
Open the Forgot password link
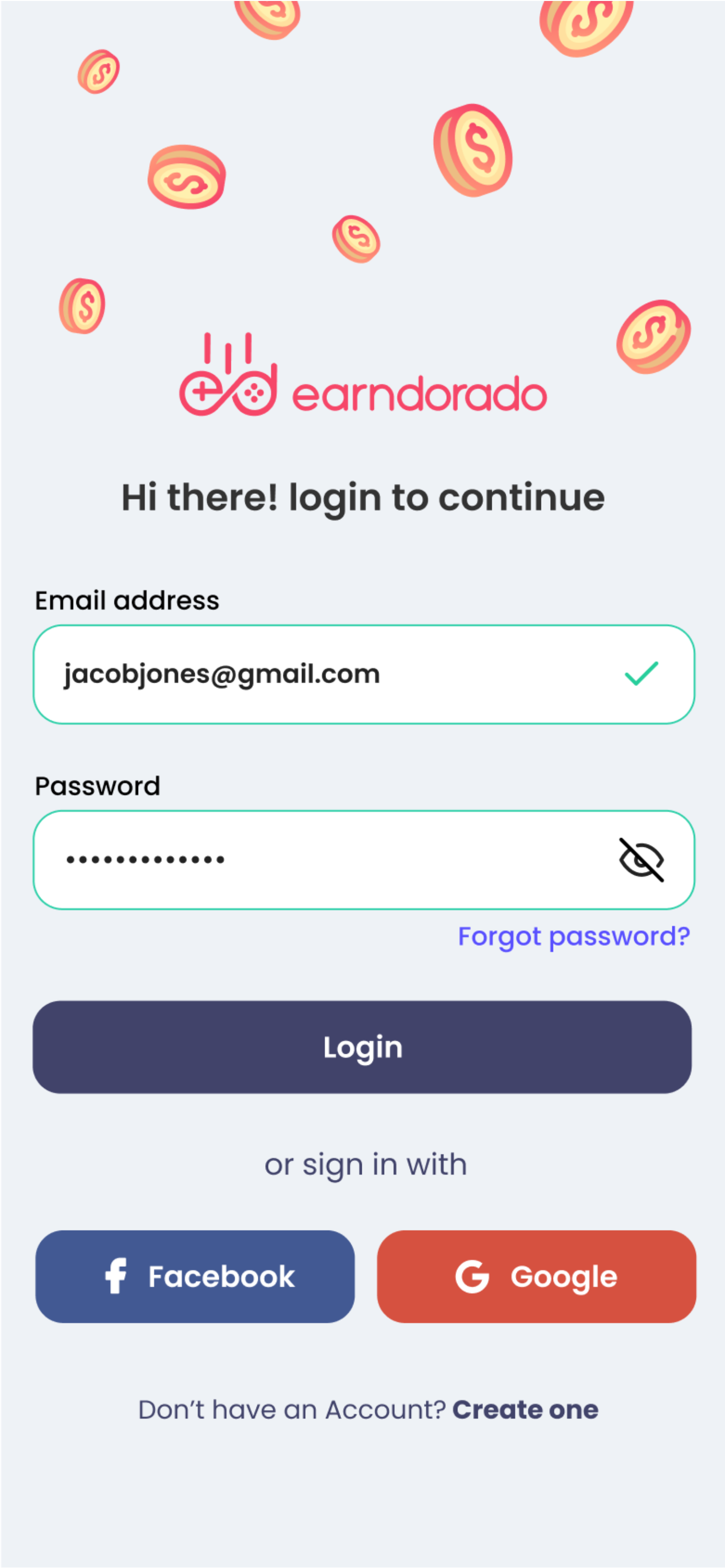[x=573, y=936]
